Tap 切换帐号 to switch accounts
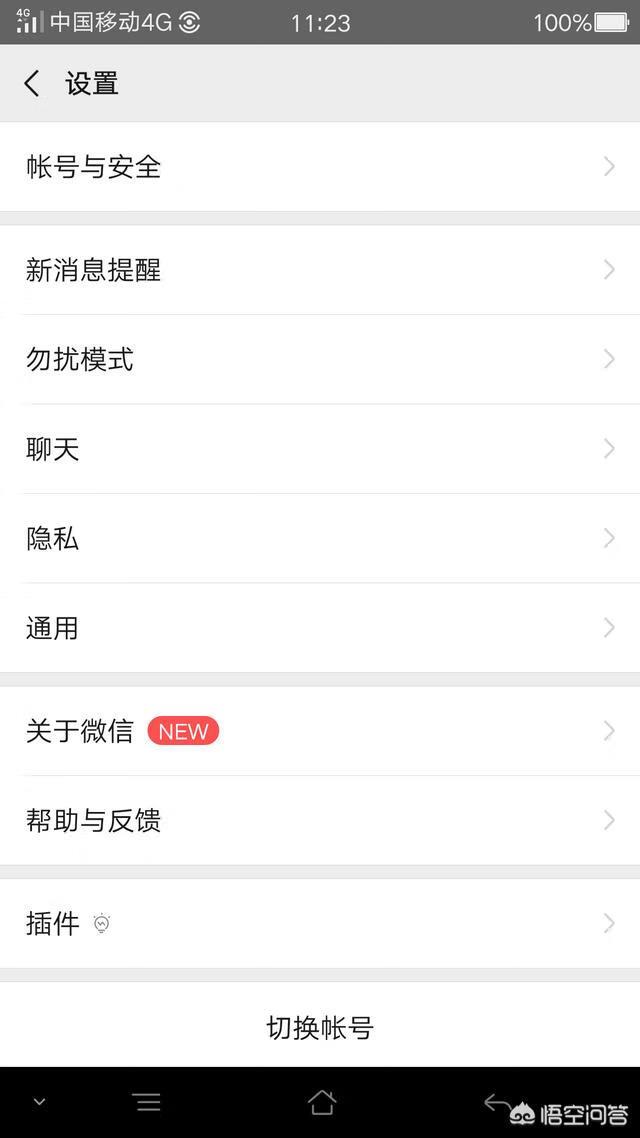Image resolution: width=640 pixels, height=1138 pixels. 320,1027
